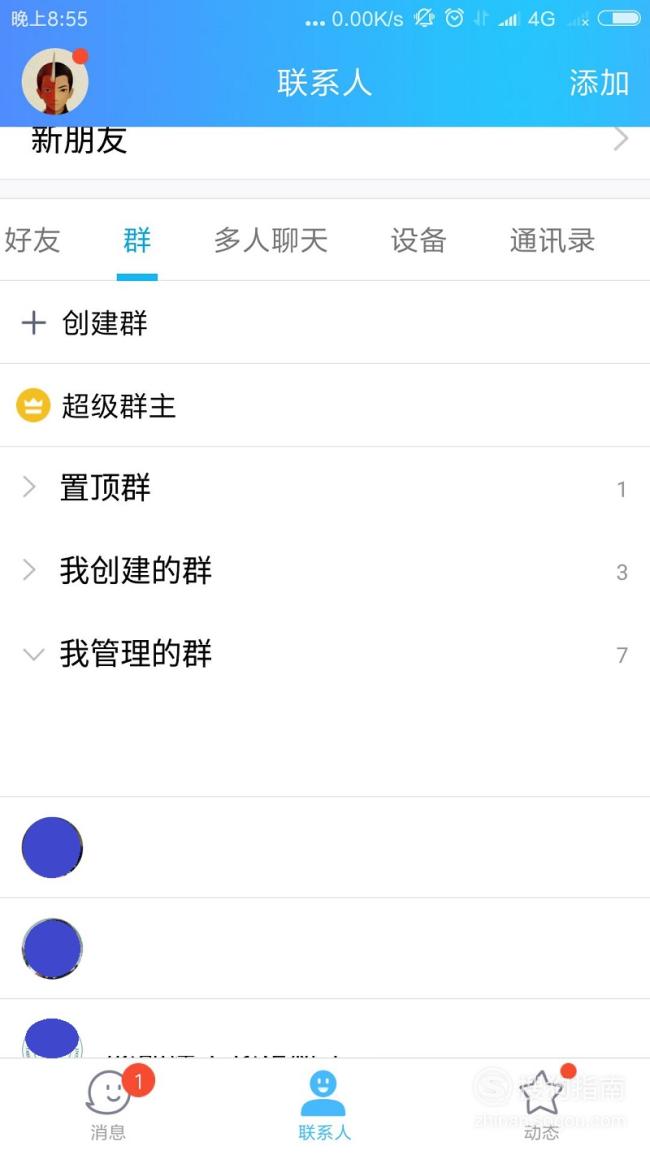Image resolution: width=650 pixels, height=1155 pixels.
Task: Open the 超级群主 entry
Action: tap(325, 405)
